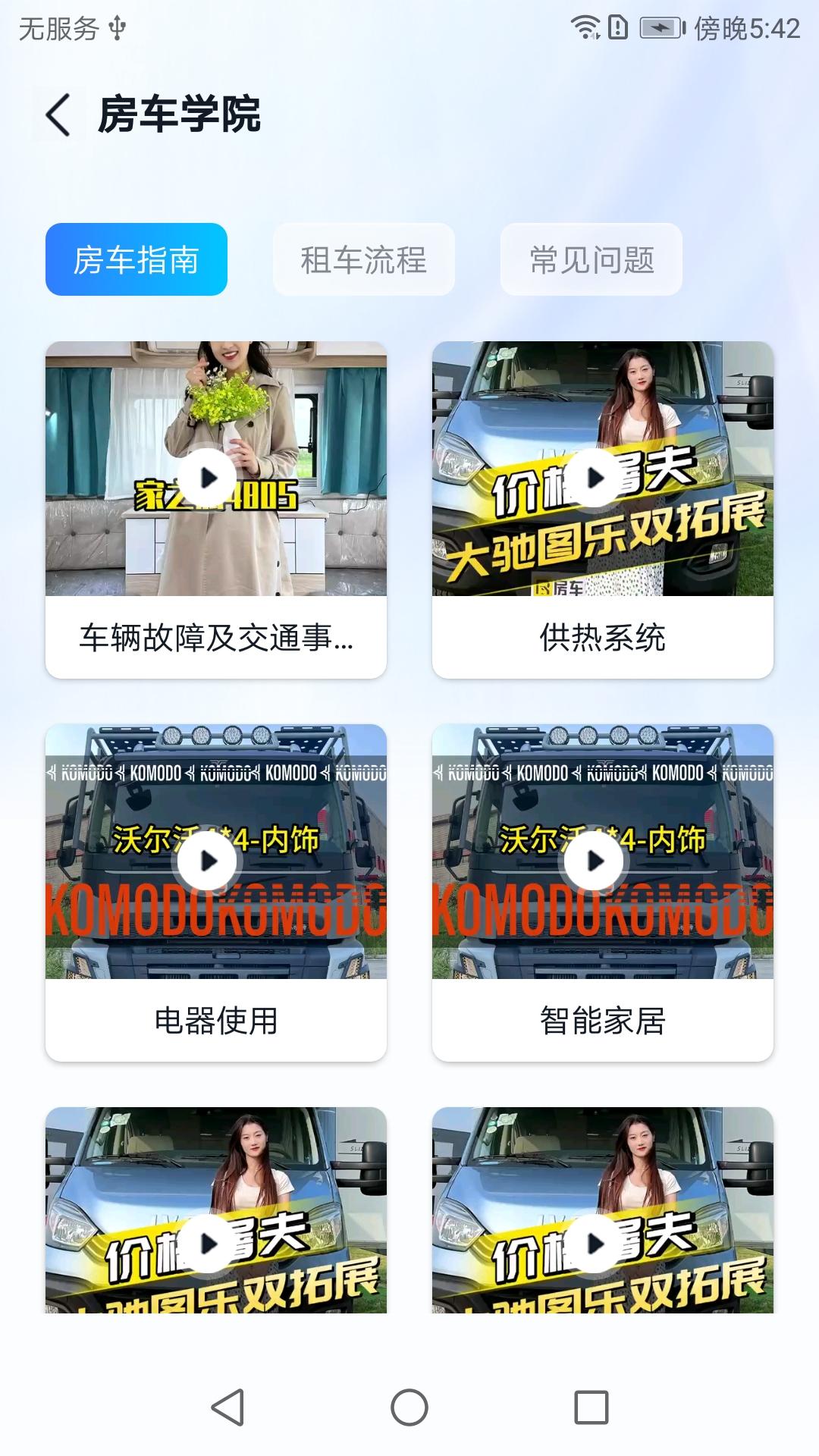Switch to the 租车流程 tab

tap(363, 260)
